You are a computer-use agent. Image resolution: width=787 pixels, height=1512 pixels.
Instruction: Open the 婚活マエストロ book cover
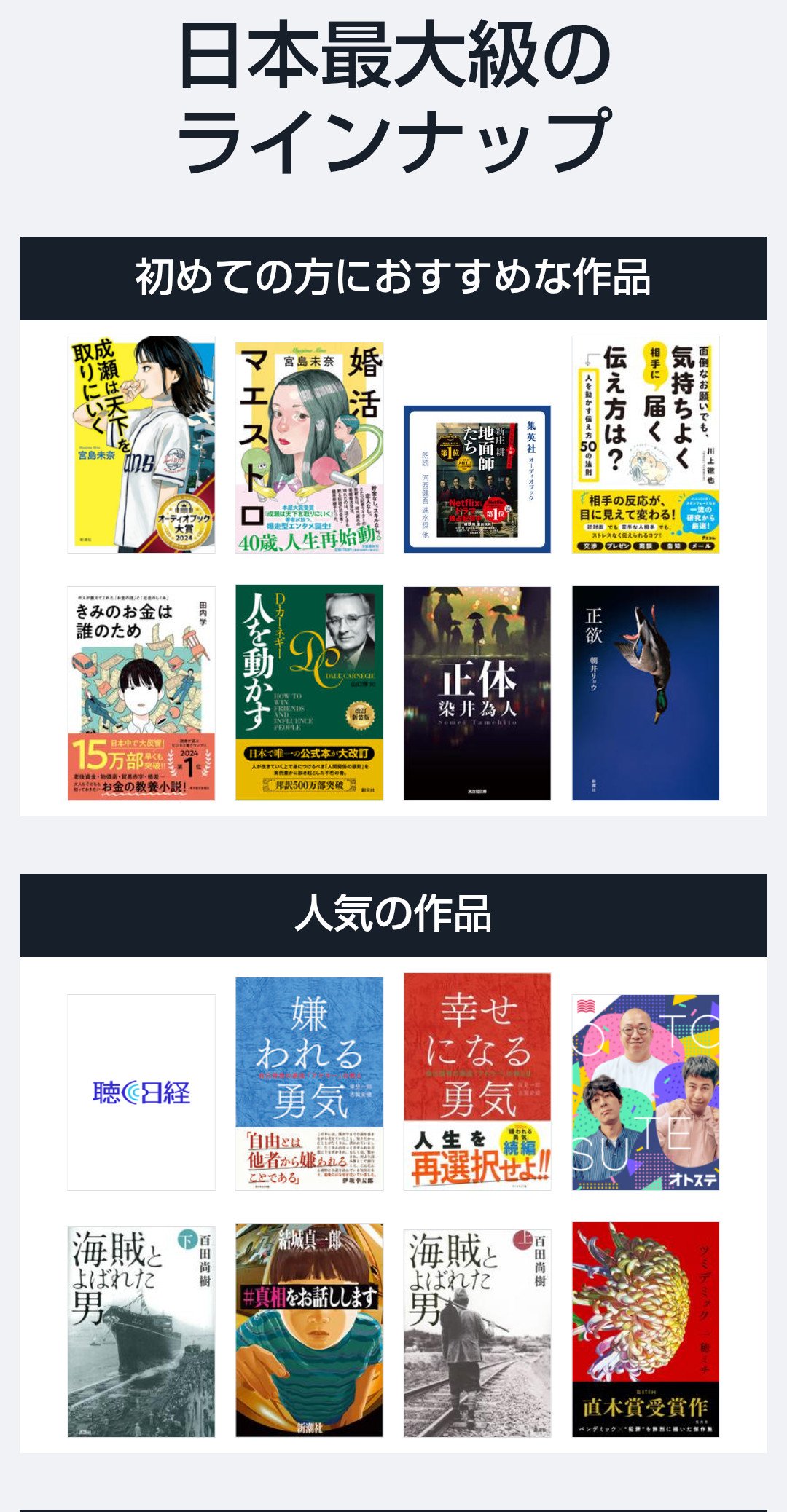pos(309,447)
